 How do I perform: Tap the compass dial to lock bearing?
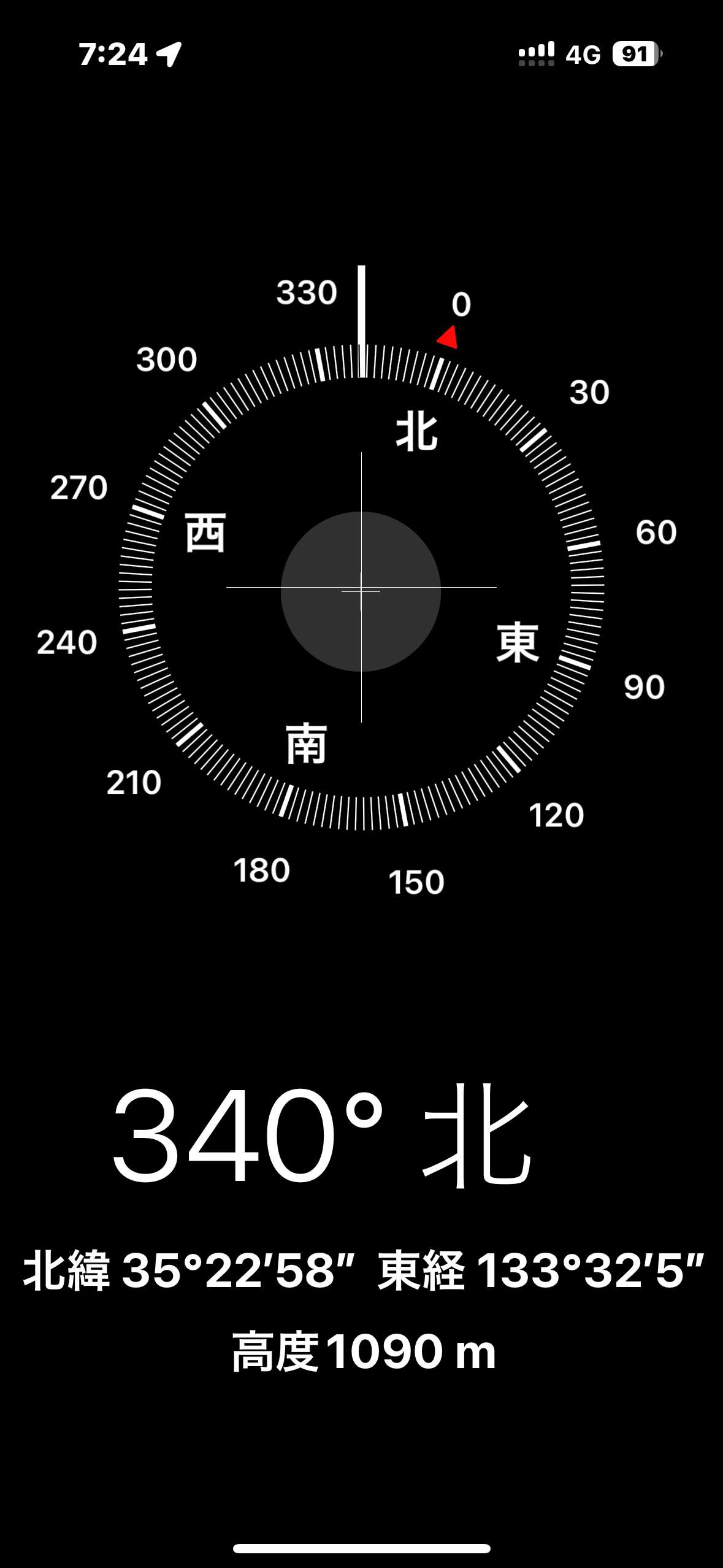[x=361, y=587]
